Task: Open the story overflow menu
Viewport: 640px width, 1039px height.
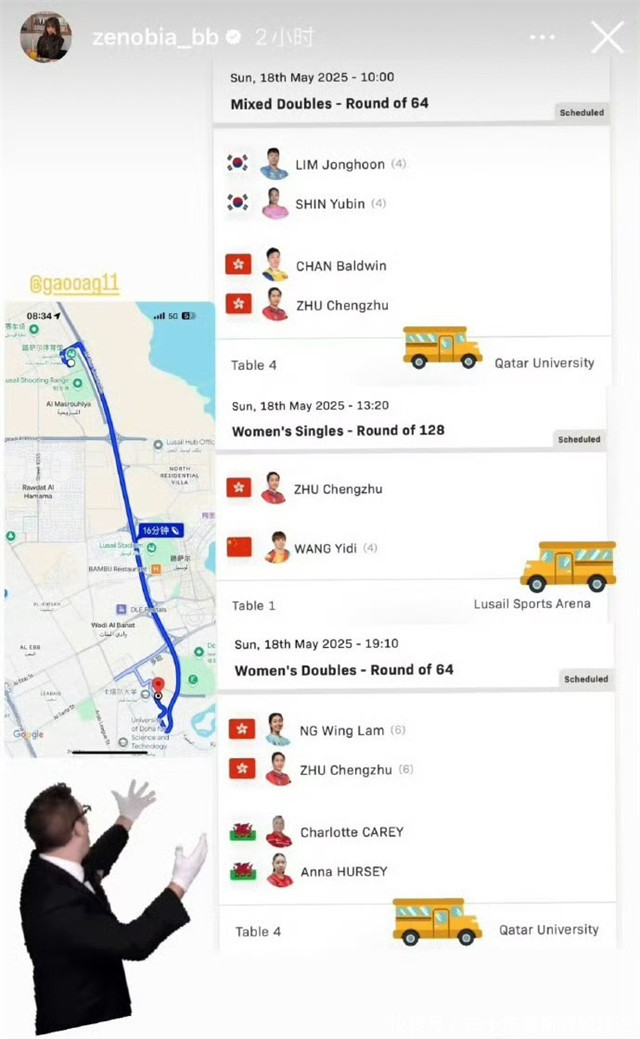Action: click(x=542, y=38)
